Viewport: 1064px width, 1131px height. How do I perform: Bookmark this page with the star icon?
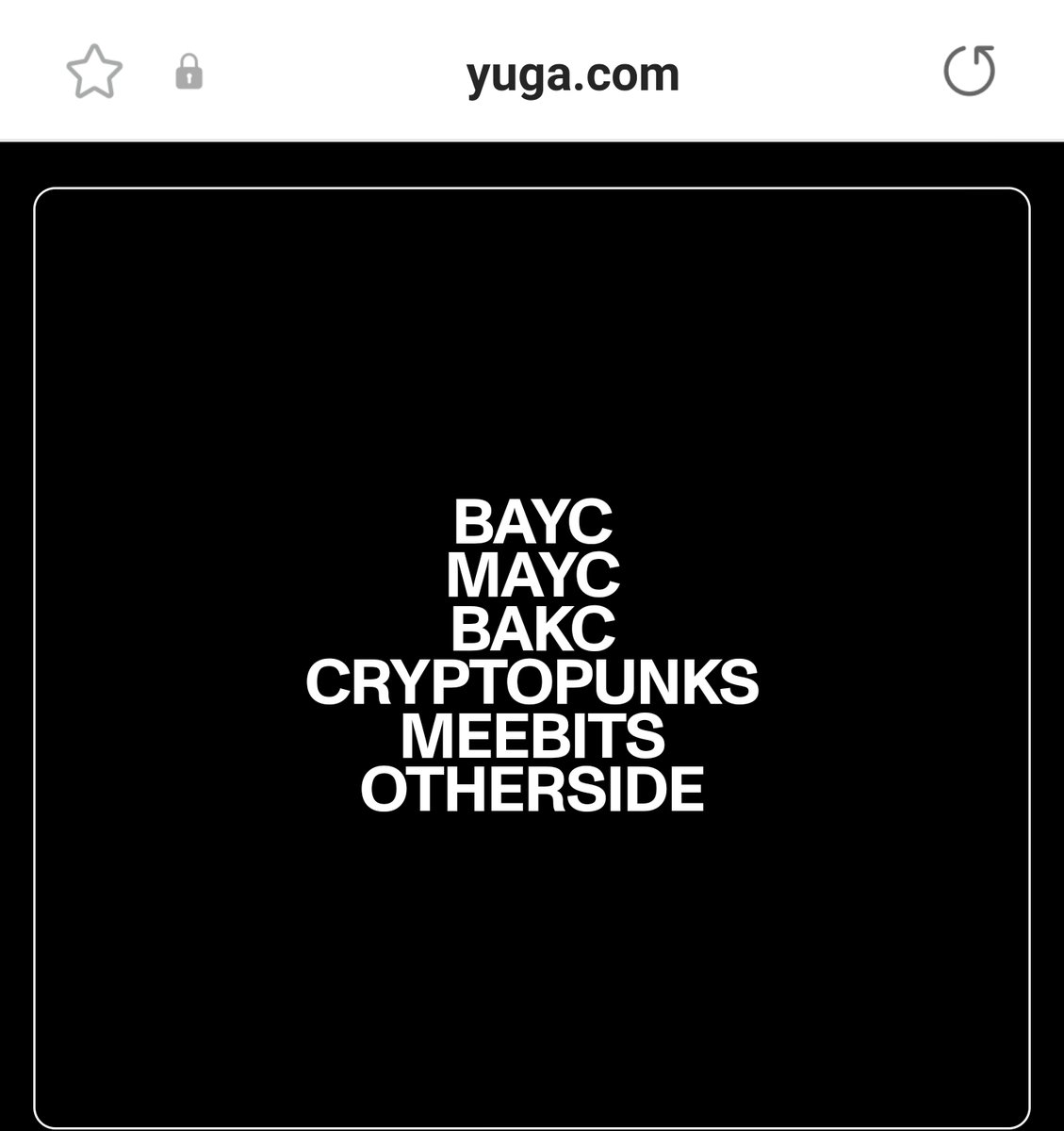[94, 73]
